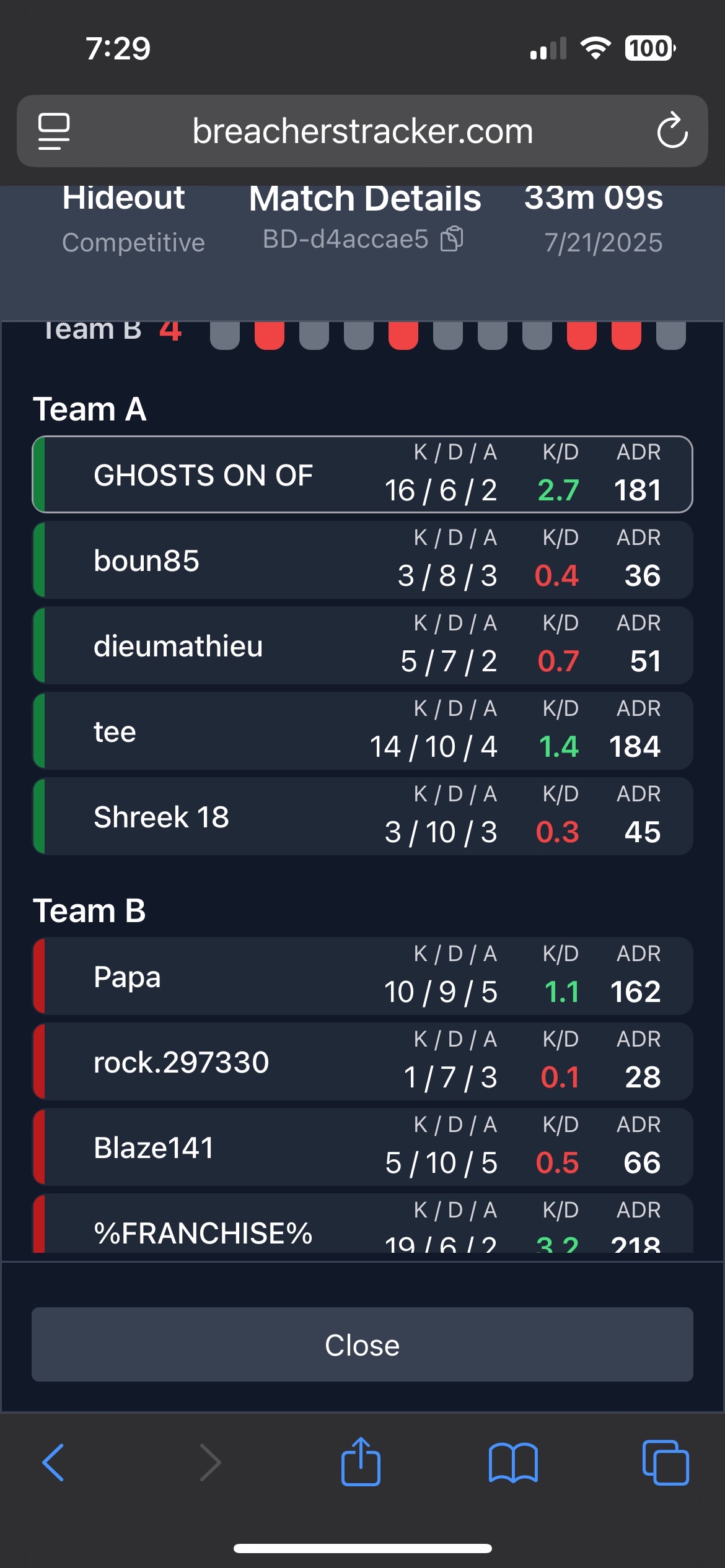The image size is (725, 1568).
Task: Open Shreek 18 player row
Action: point(362,816)
